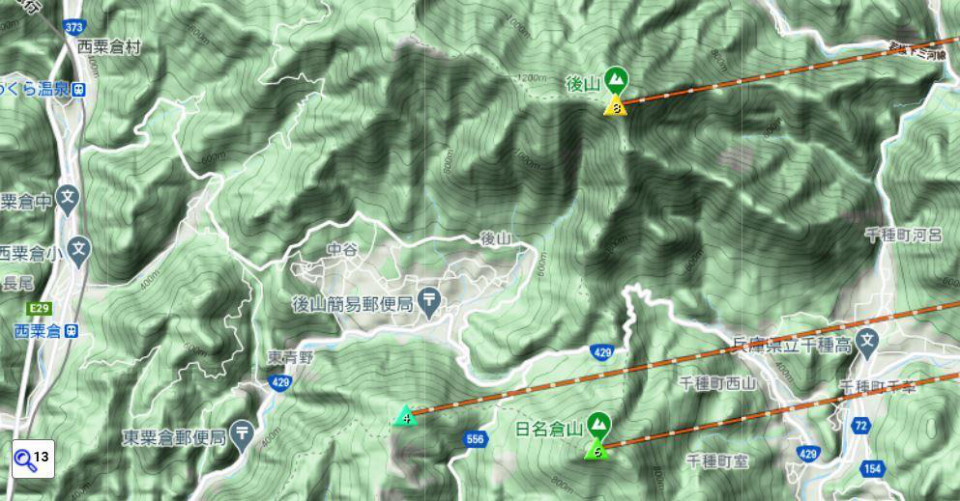Screen dimensions: 960x501
Task: Select the green triangle marker below 日名倉山
Action: click(x=597, y=450)
